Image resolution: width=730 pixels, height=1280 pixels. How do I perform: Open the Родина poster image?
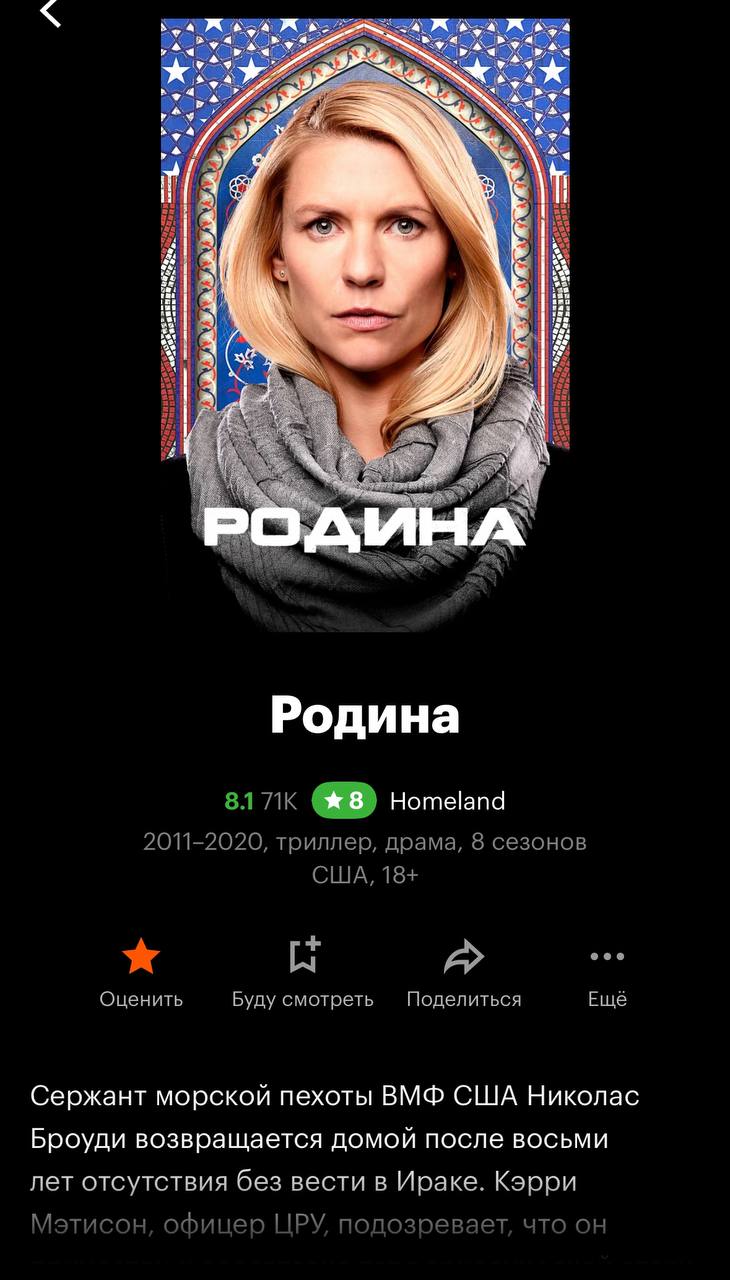tap(365, 320)
